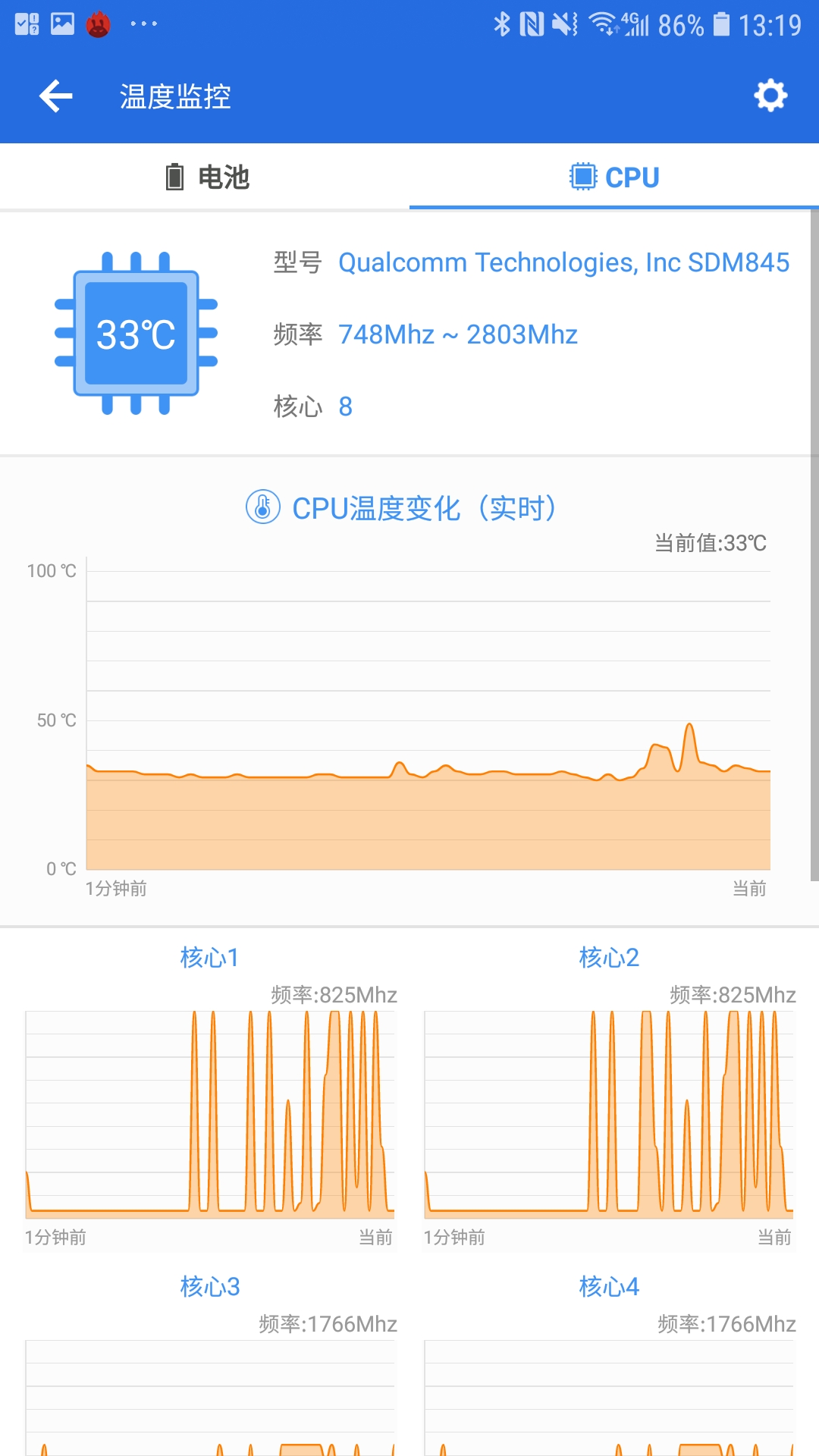The width and height of the screenshot is (819, 1456).
Task: Switch to the 电池 tab
Action: coord(206,177)
